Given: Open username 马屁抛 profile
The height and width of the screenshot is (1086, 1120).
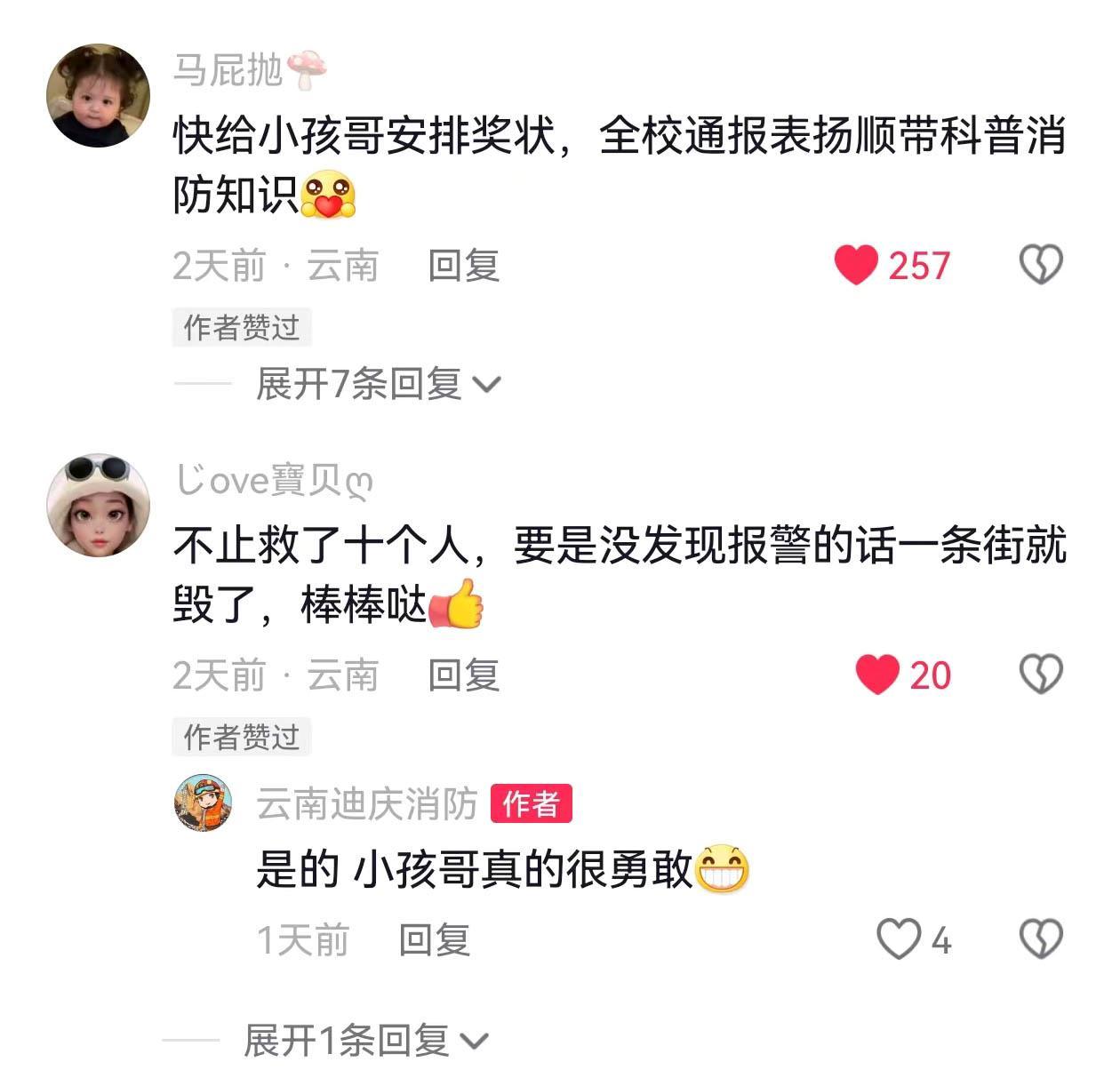Looking at the screenshot, I should coord(228,69).
